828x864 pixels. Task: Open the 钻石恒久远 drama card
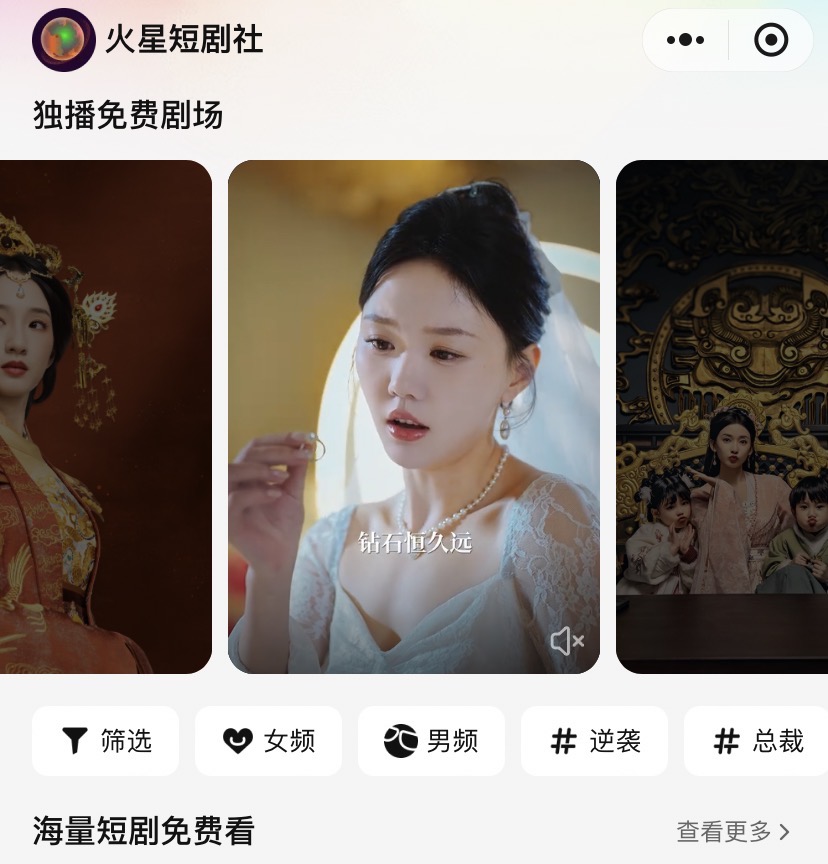pos(413,400)
